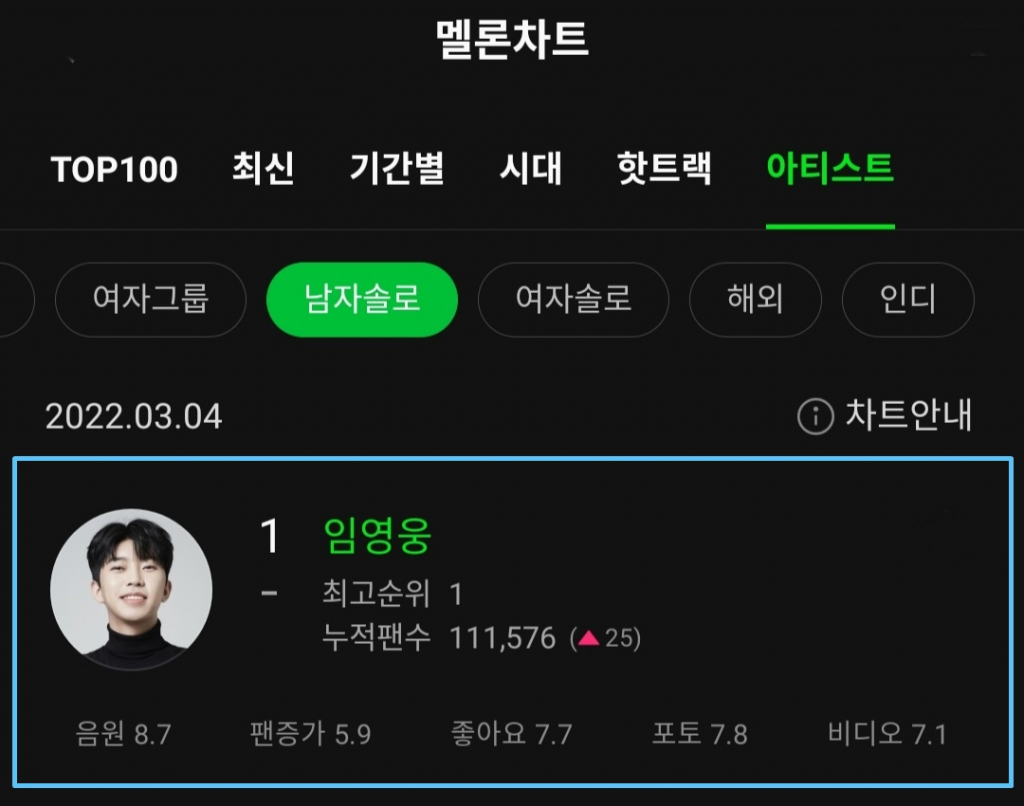Pick the 인디 filter chip

point(907,300)
